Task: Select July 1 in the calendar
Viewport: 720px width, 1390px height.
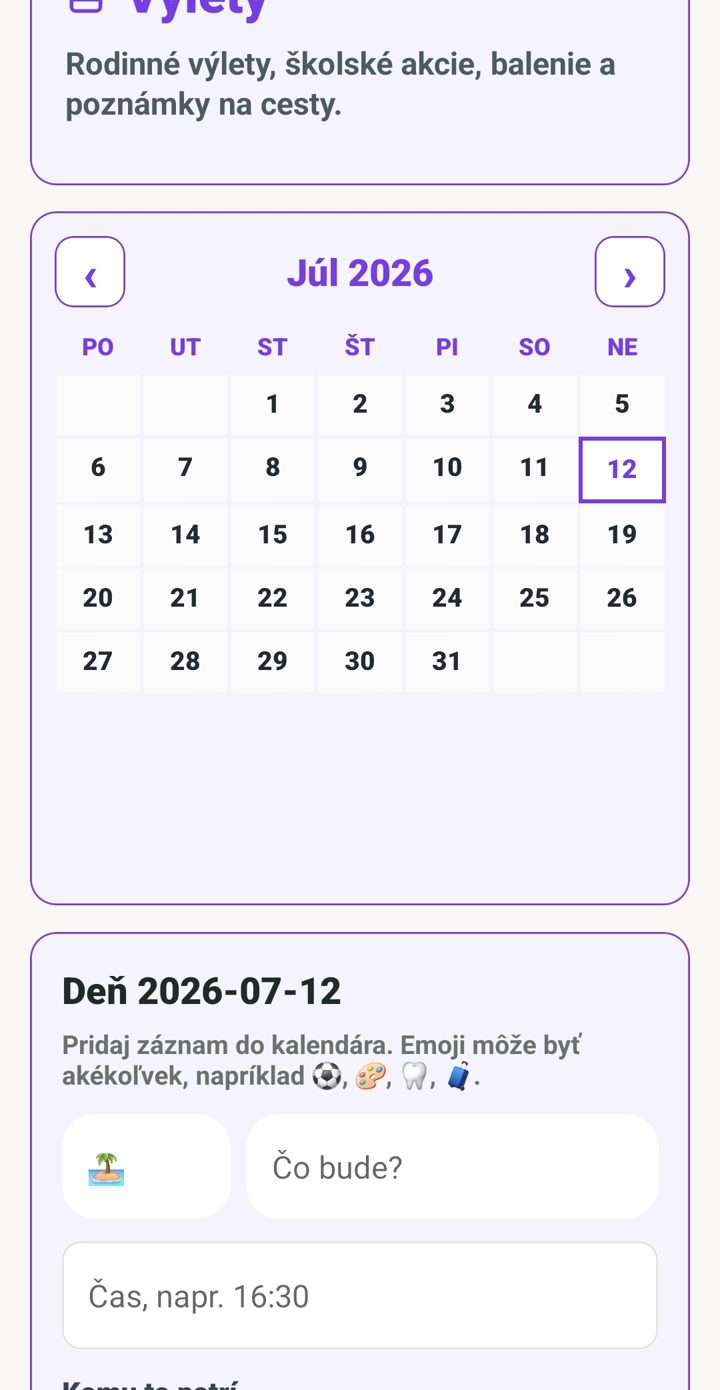Action: click(272, 404)
